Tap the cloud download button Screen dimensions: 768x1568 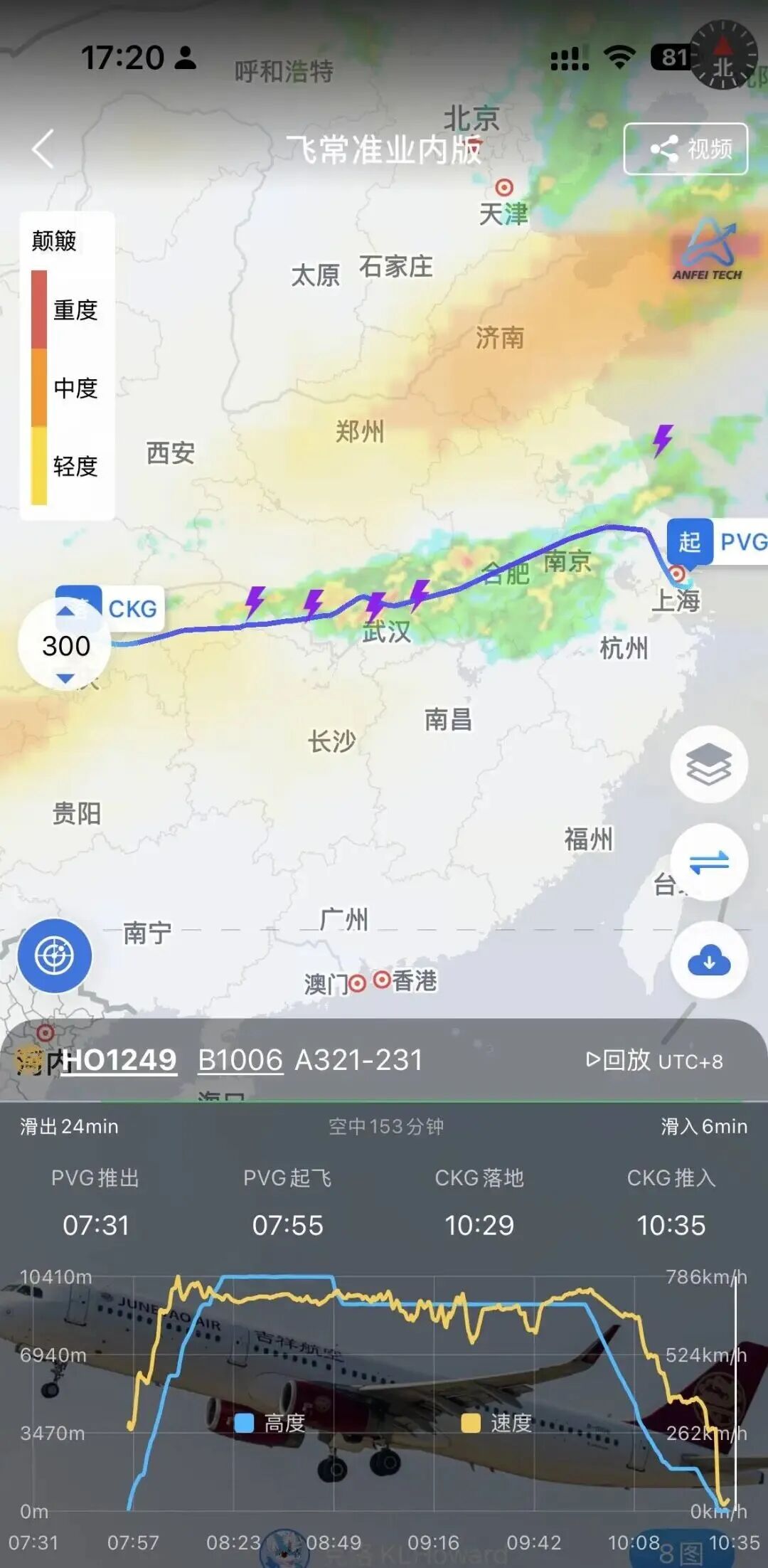click(708, 961)
